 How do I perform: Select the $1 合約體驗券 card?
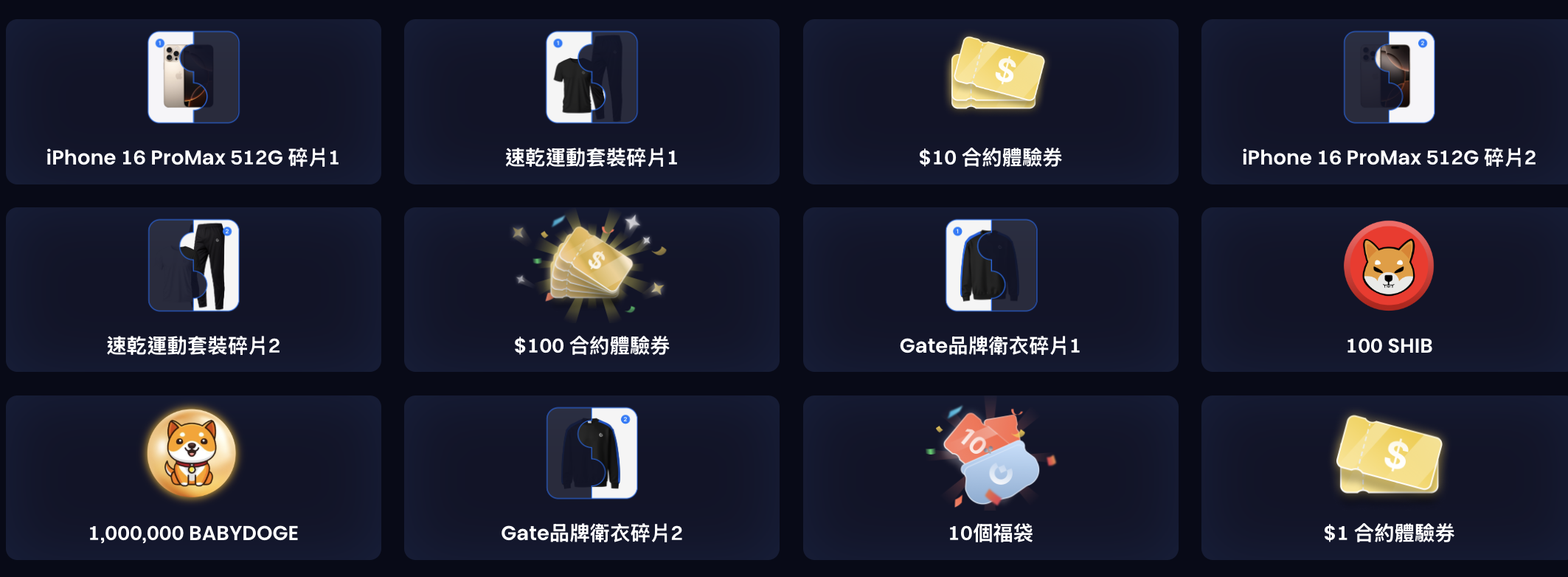[1388, 477]
